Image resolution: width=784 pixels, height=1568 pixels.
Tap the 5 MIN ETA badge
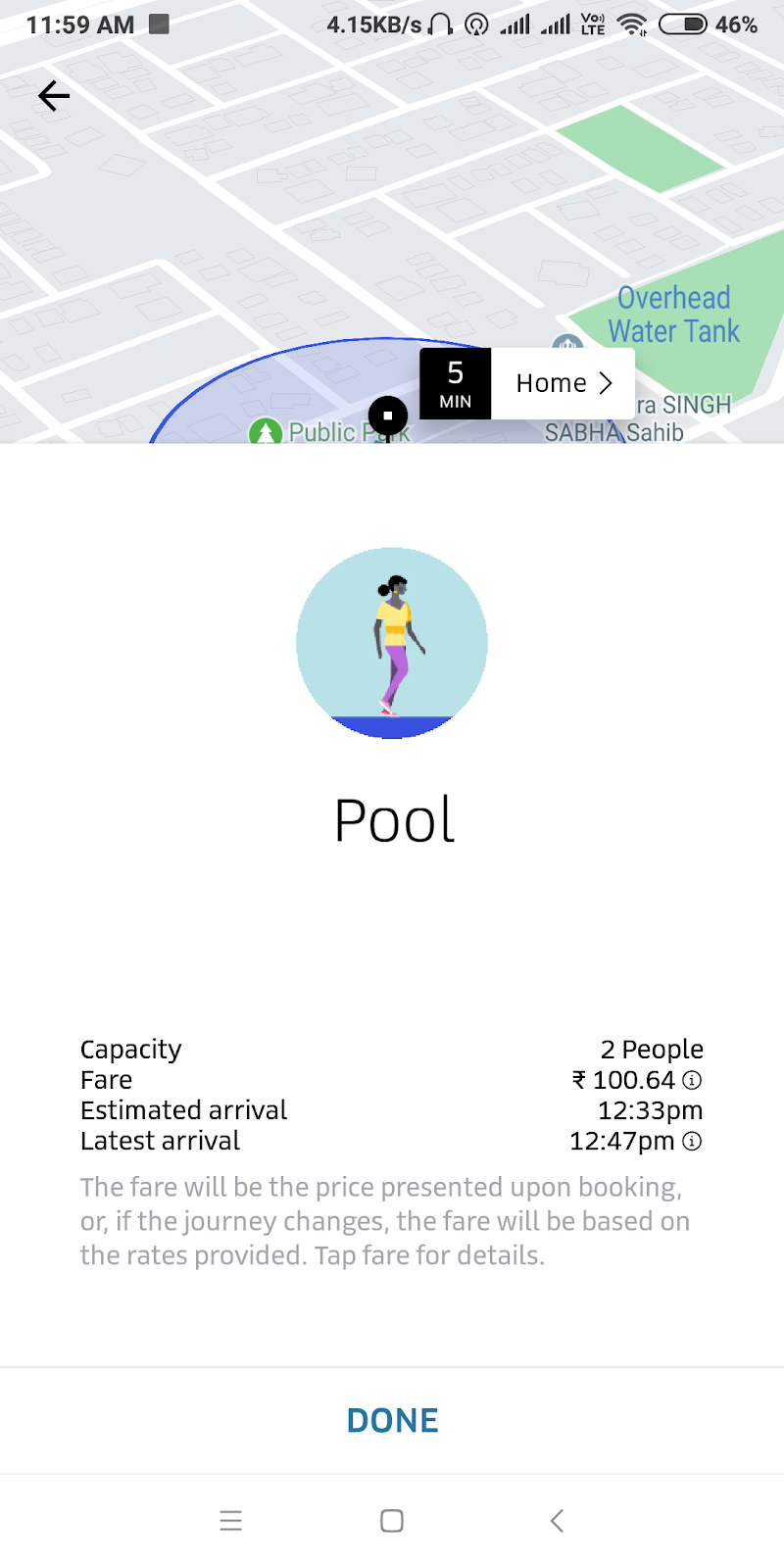click(455, 382)
